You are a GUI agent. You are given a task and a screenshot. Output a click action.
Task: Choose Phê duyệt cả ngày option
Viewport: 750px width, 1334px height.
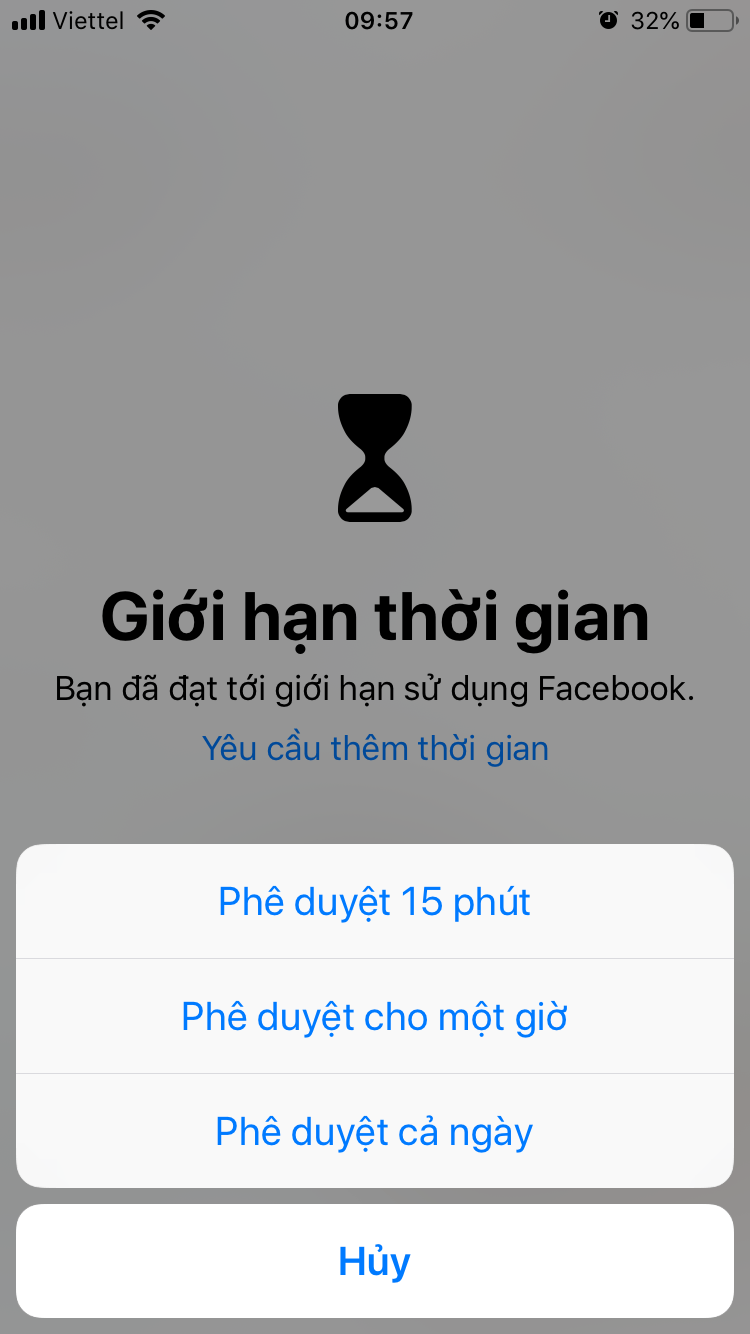[375, 1132]
